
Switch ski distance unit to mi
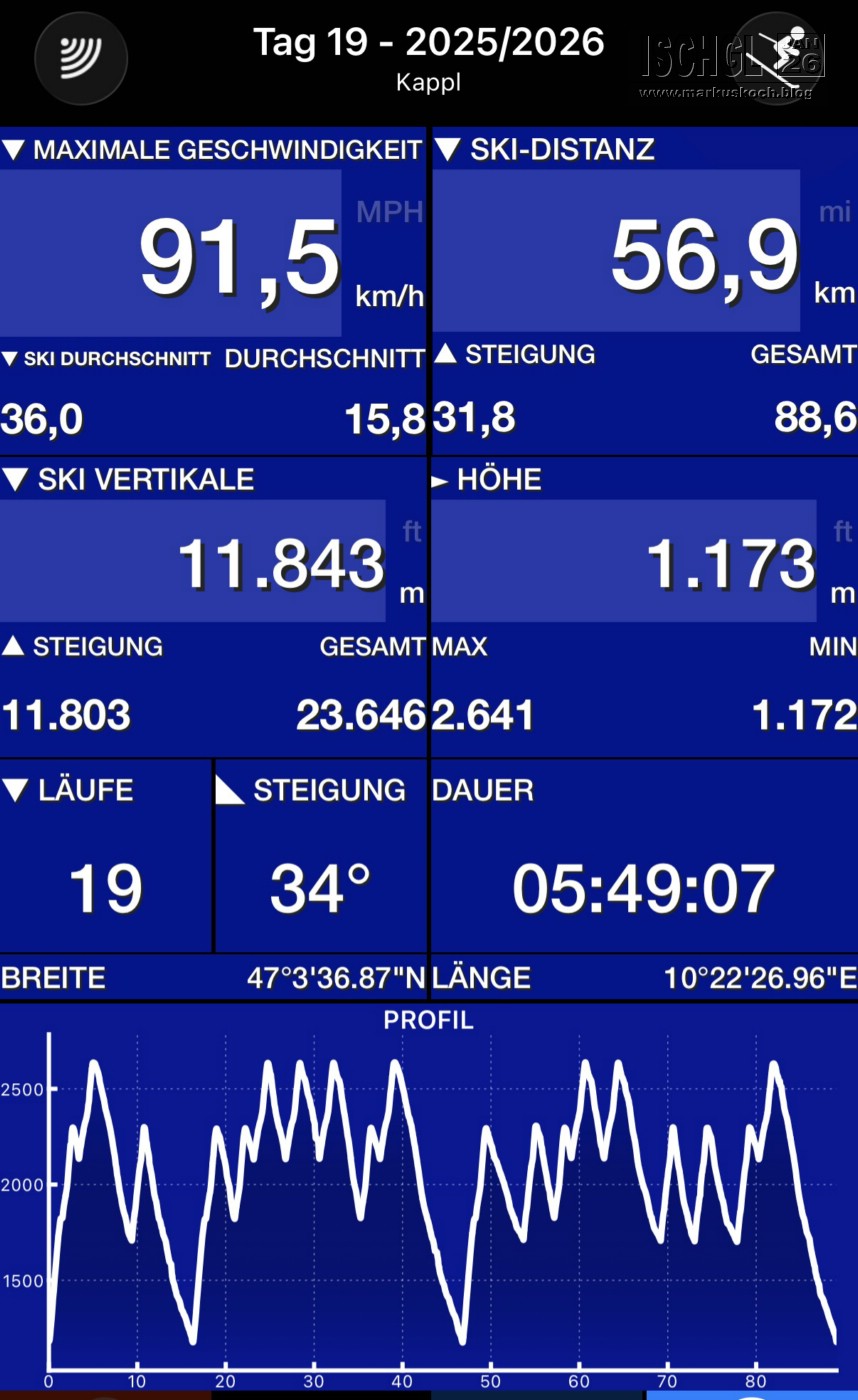click(x=834, y=212)
